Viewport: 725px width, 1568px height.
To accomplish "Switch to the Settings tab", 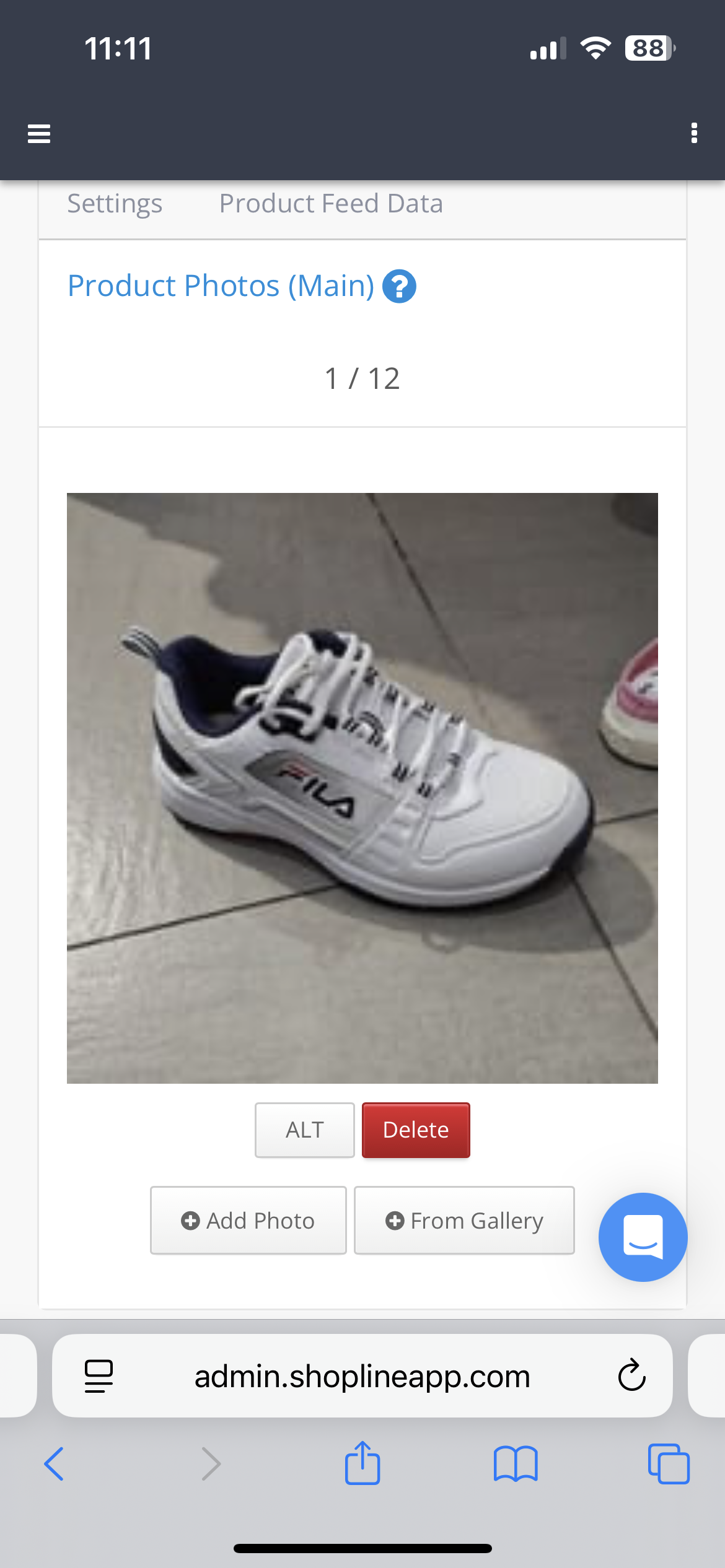I will pyautogui.click(x=114, y=203).
